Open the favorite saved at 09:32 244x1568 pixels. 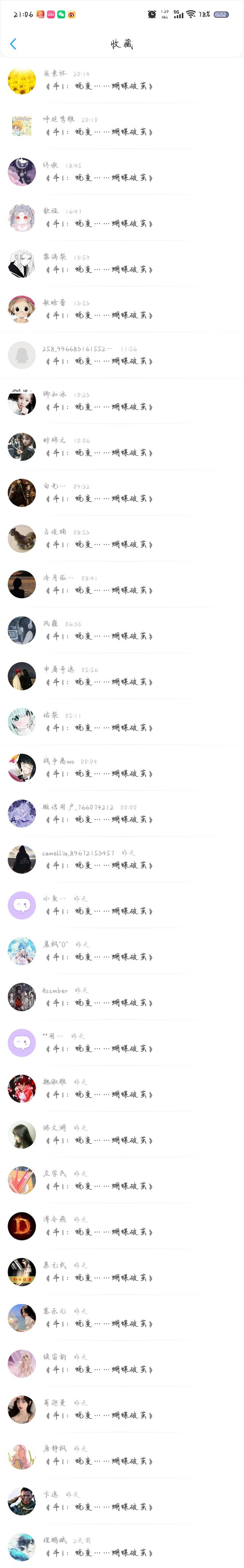click(x=122, y=493)
